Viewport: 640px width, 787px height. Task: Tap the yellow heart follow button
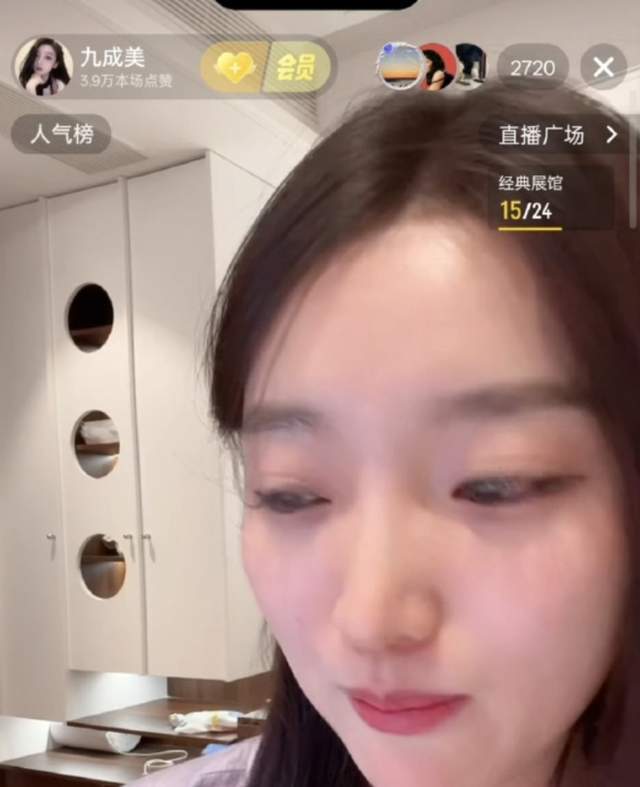pyautogui.click(x=235, y=67)
